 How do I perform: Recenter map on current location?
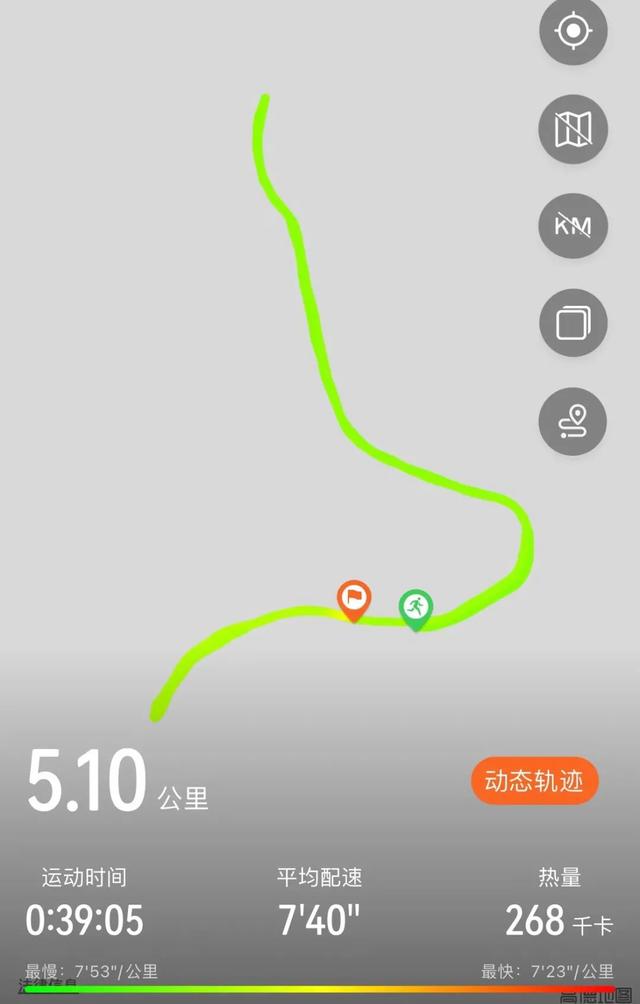pyautogui.click(x=573, y=31)
